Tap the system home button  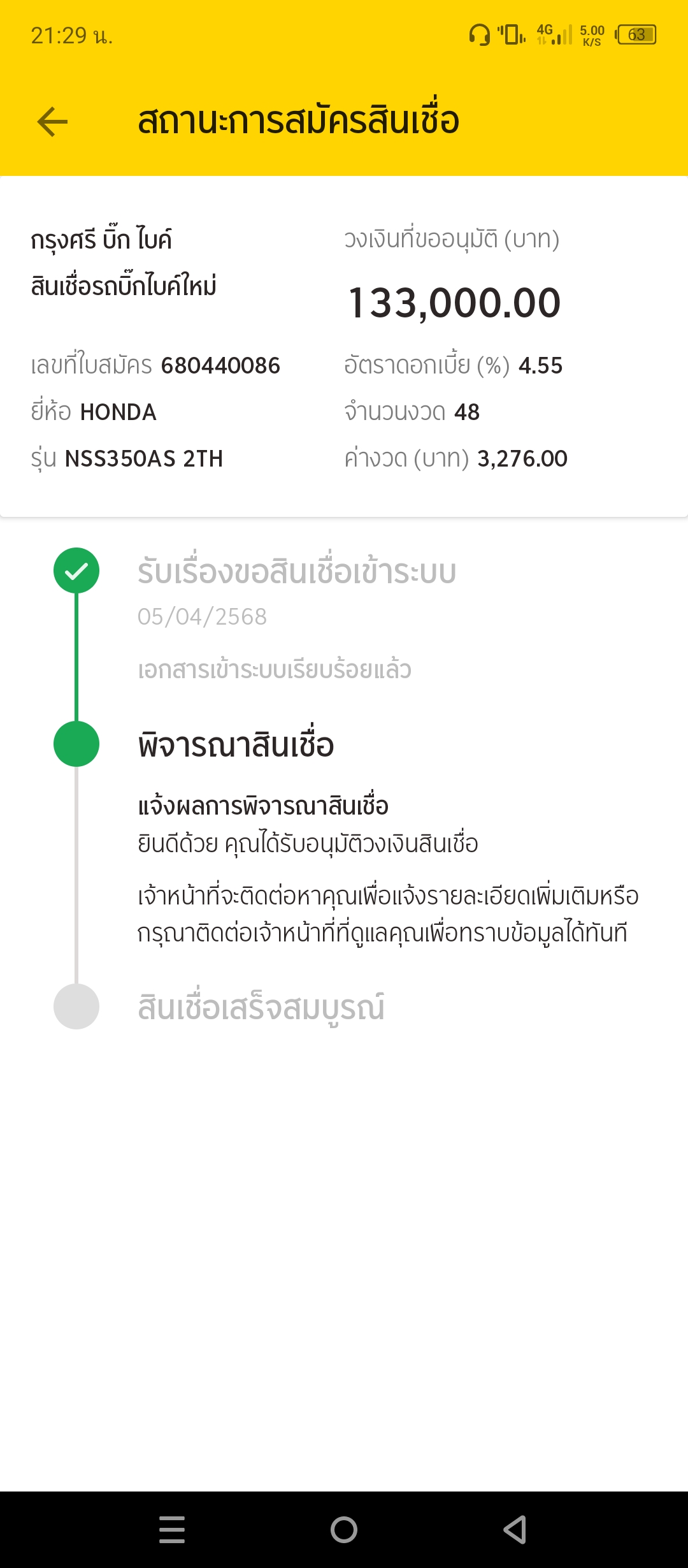click(344, 1529)
